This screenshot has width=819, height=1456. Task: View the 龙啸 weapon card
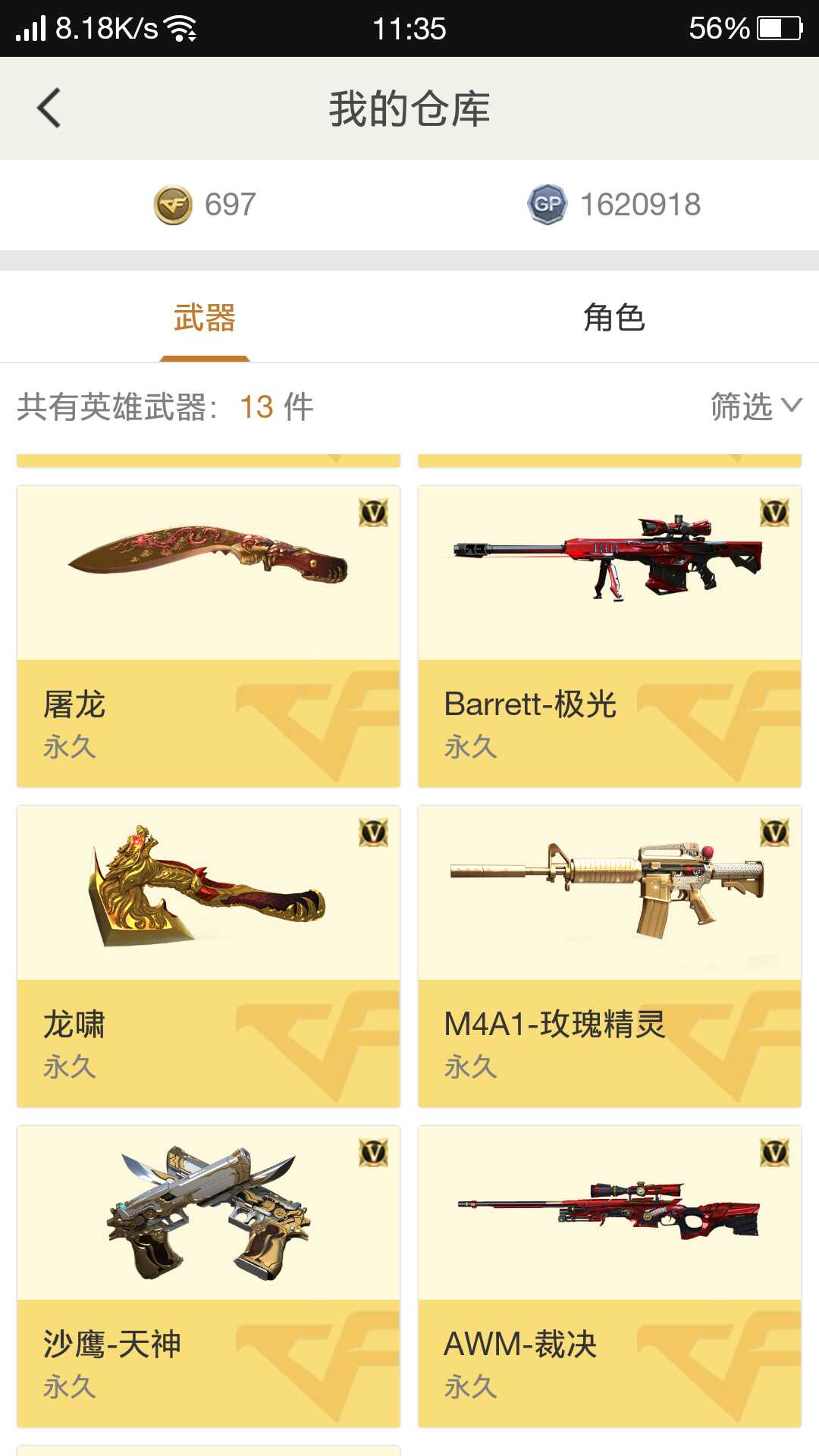tap(209, 956)
